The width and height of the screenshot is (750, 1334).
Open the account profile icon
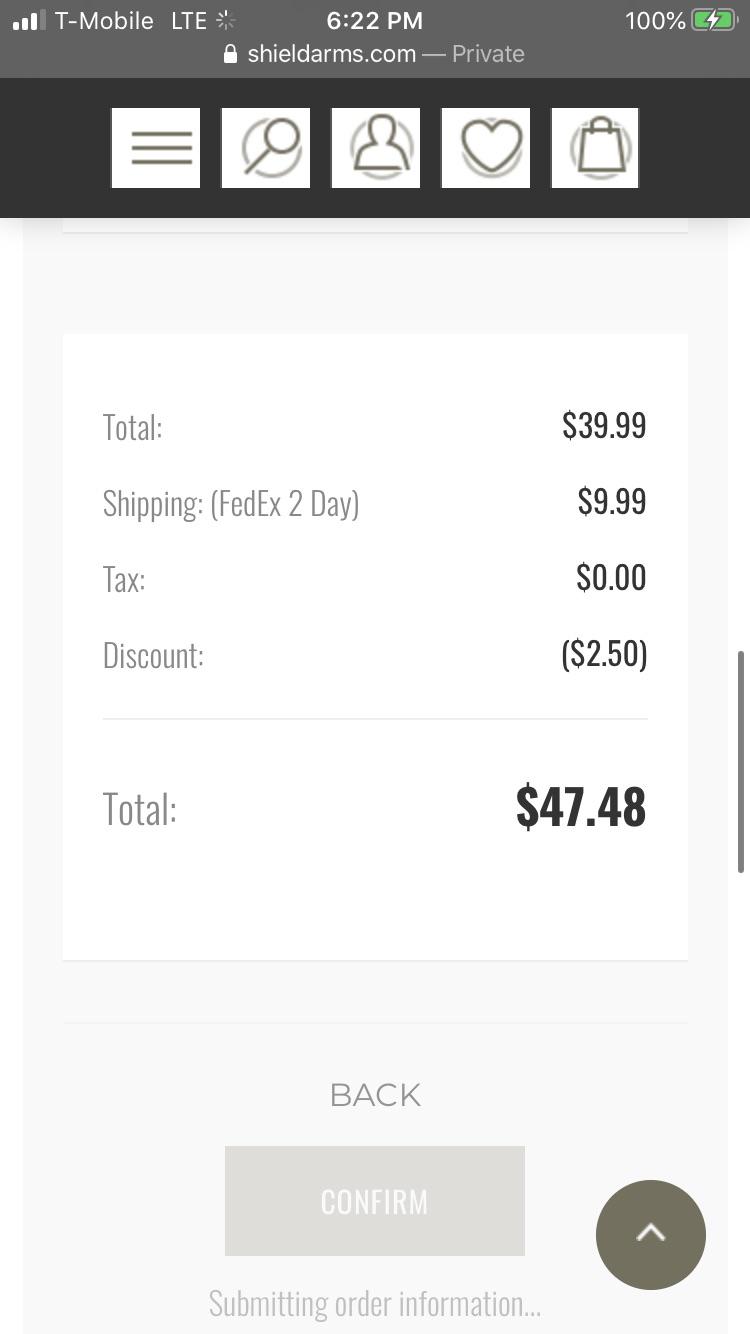coord(375,148)
